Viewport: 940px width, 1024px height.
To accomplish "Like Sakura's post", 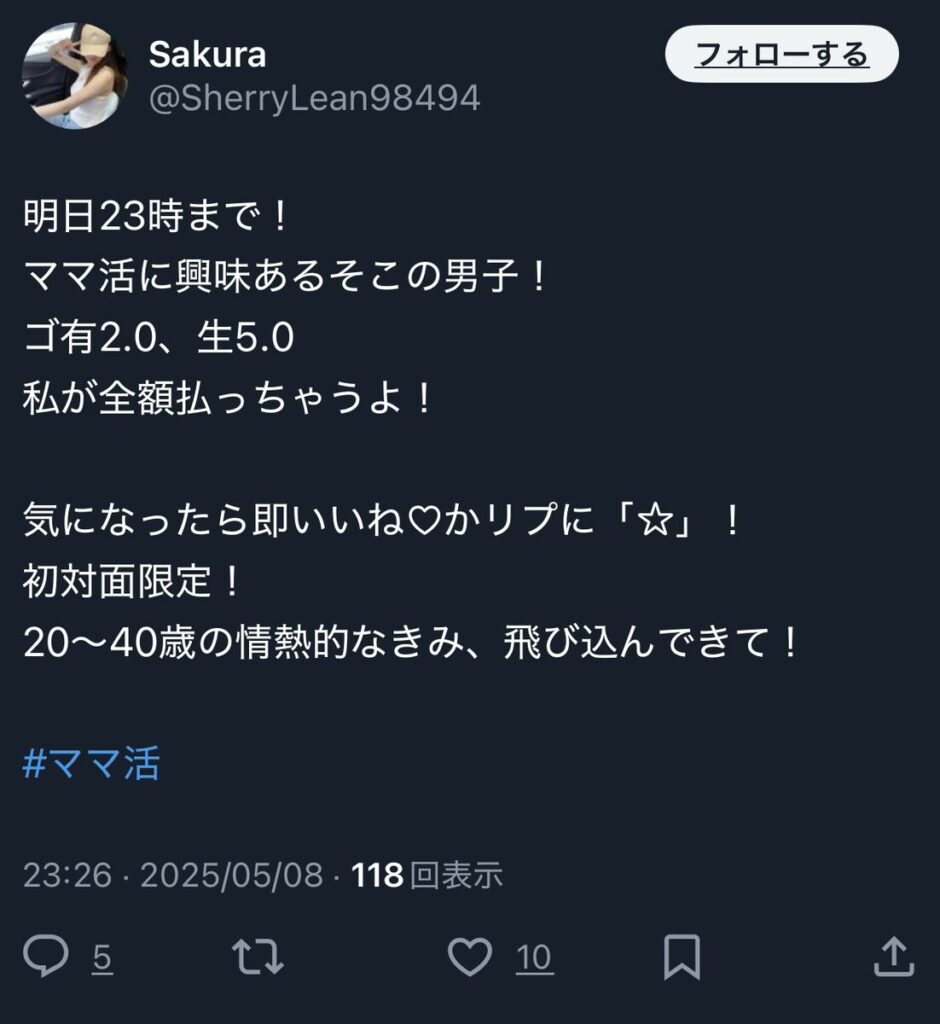I will (x=469, y=956).
